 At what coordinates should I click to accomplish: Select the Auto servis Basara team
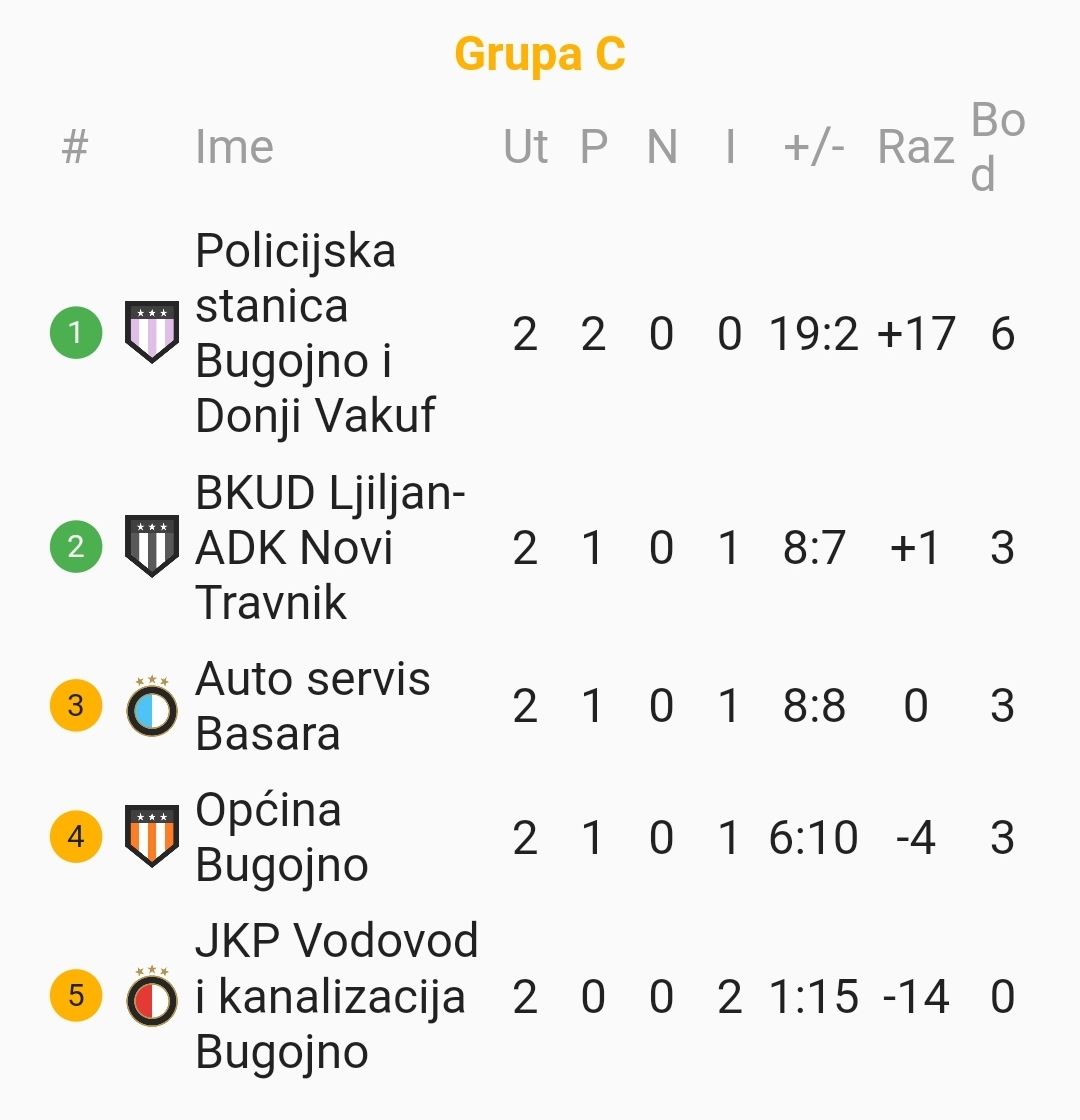[x=312, y=706]
